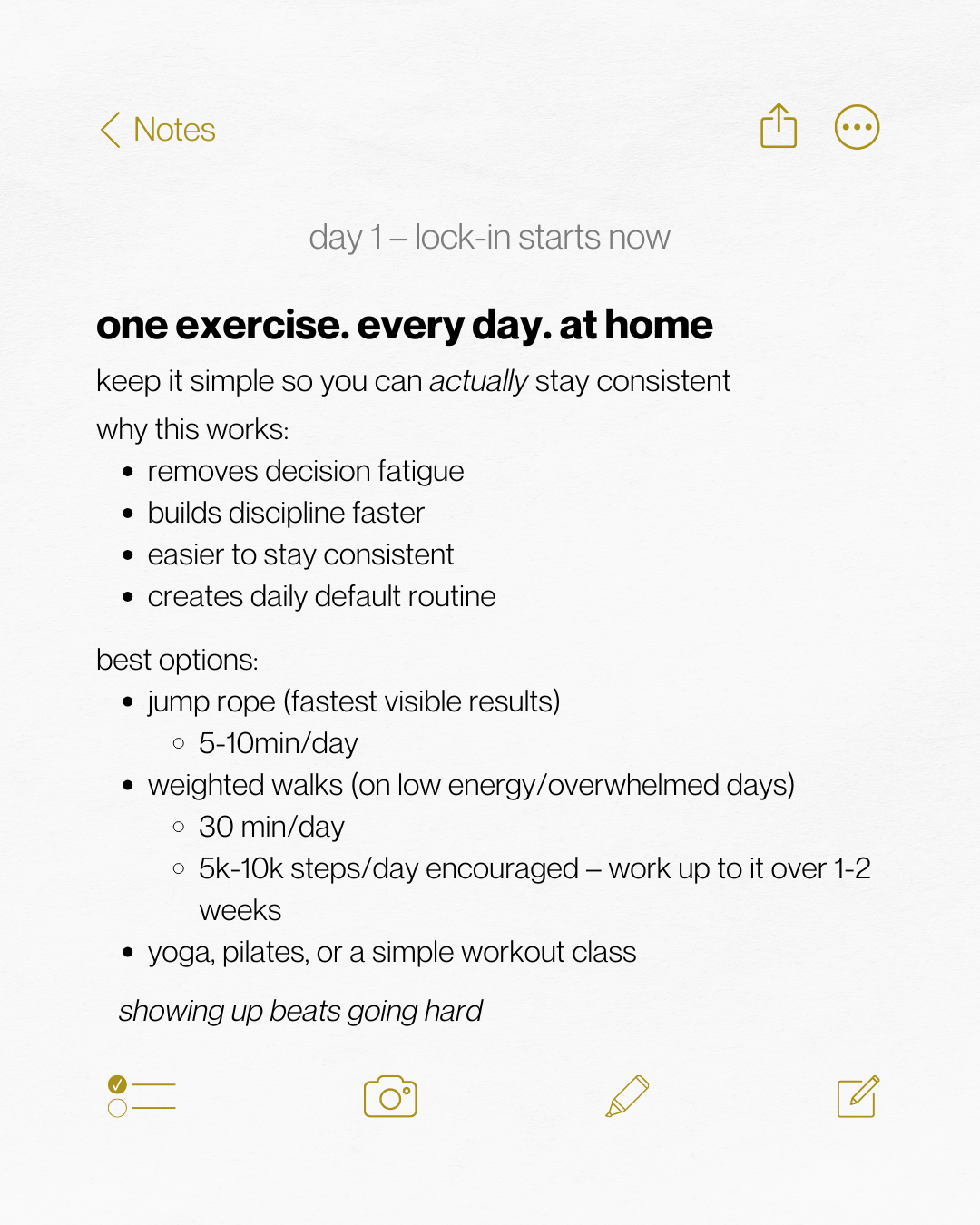Tap the line showing up beats going hard

pos(301,1010)
